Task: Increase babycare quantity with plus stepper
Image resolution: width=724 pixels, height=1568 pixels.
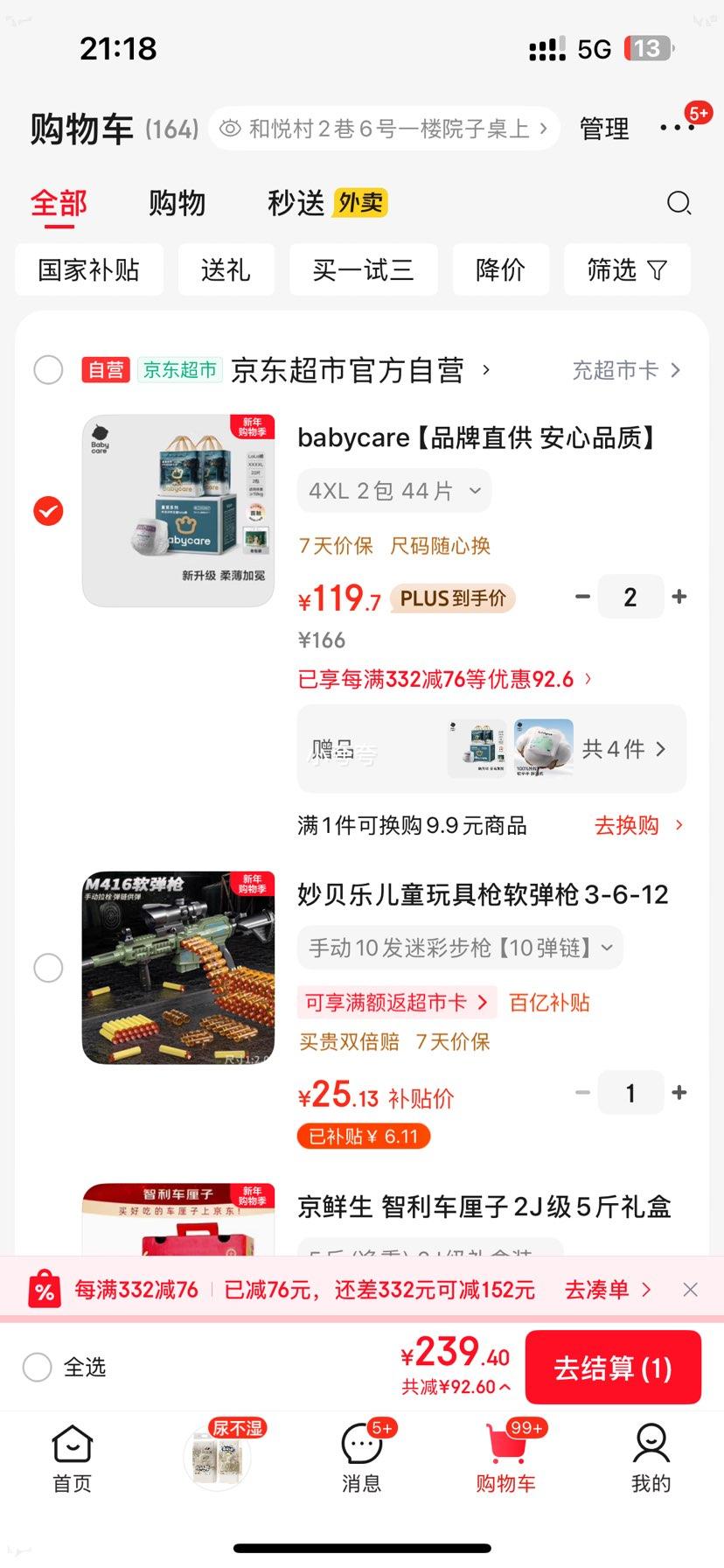Action: (679, 596)
